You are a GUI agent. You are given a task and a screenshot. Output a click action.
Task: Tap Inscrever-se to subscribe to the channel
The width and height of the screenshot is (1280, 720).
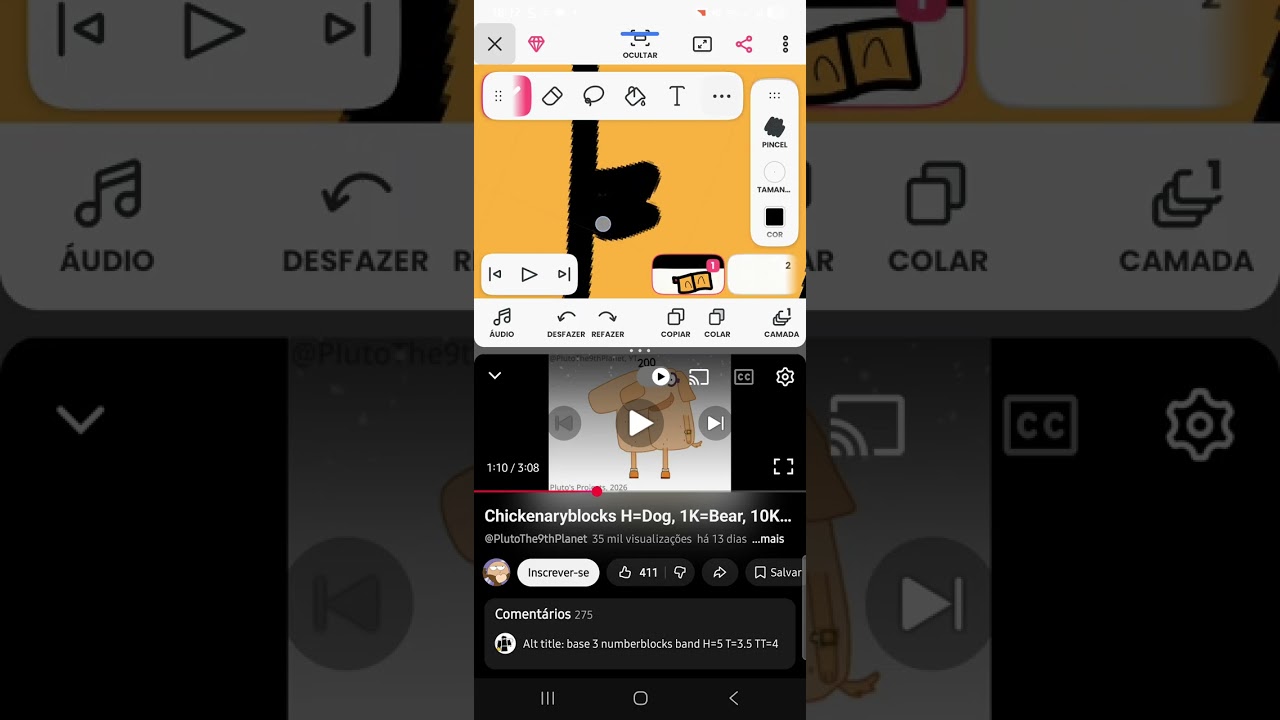pyautogui.click(x=558, y=573)
